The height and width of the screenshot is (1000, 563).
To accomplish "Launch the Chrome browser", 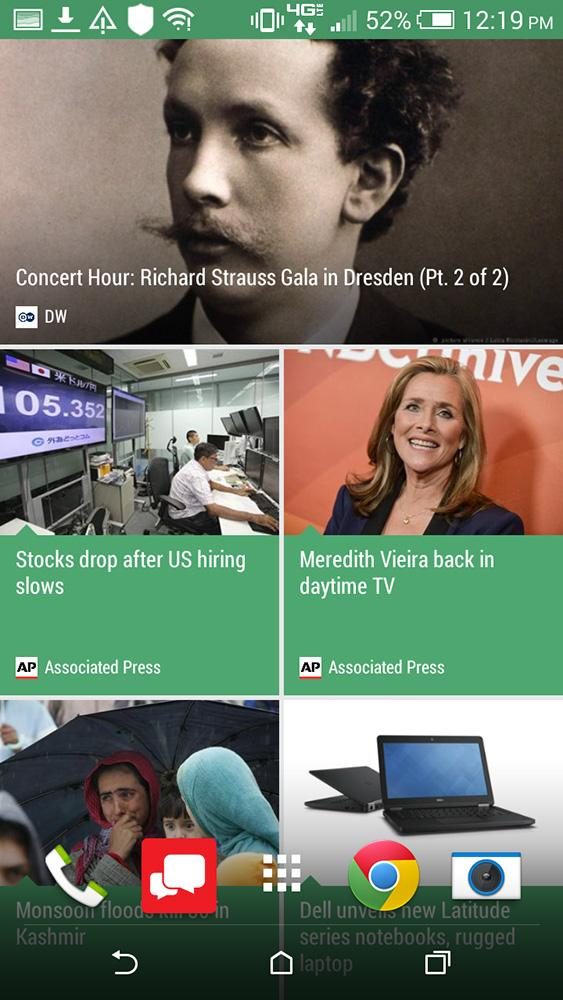I will [384, 876].
